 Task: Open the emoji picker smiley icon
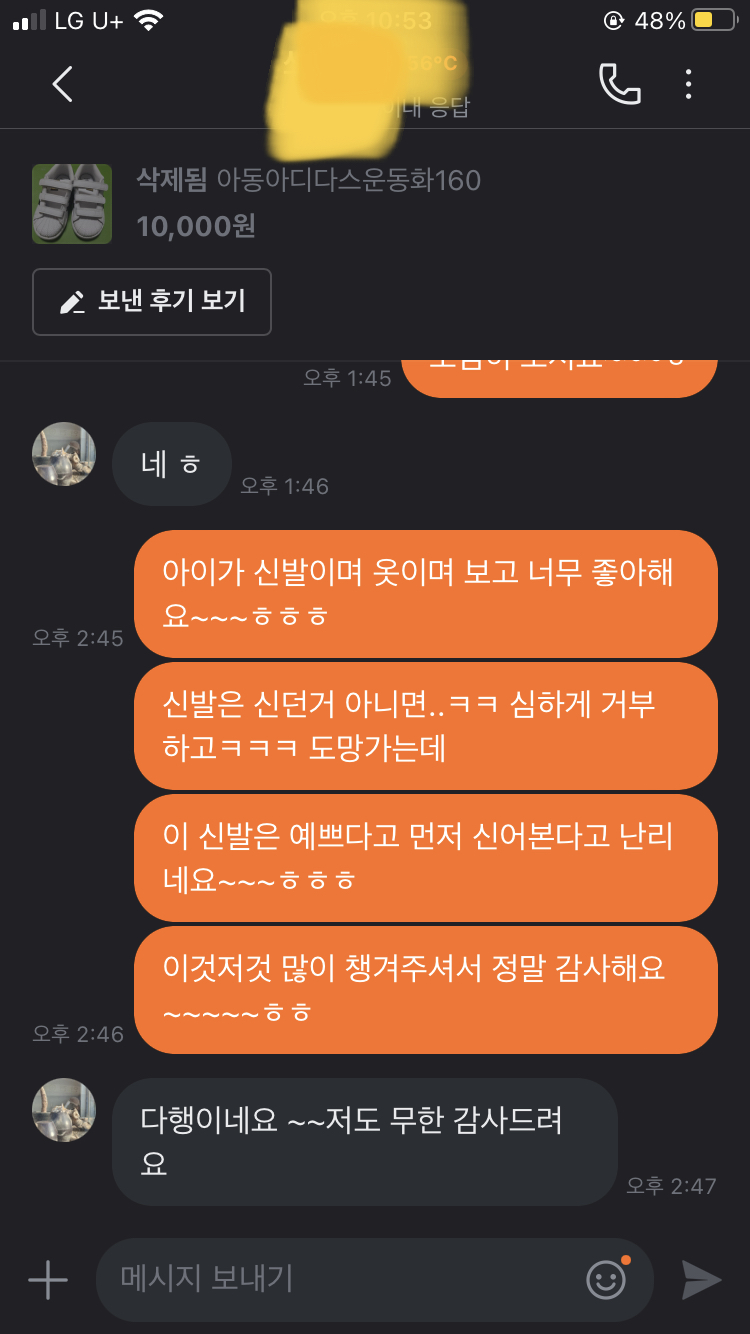[606, 1279]
